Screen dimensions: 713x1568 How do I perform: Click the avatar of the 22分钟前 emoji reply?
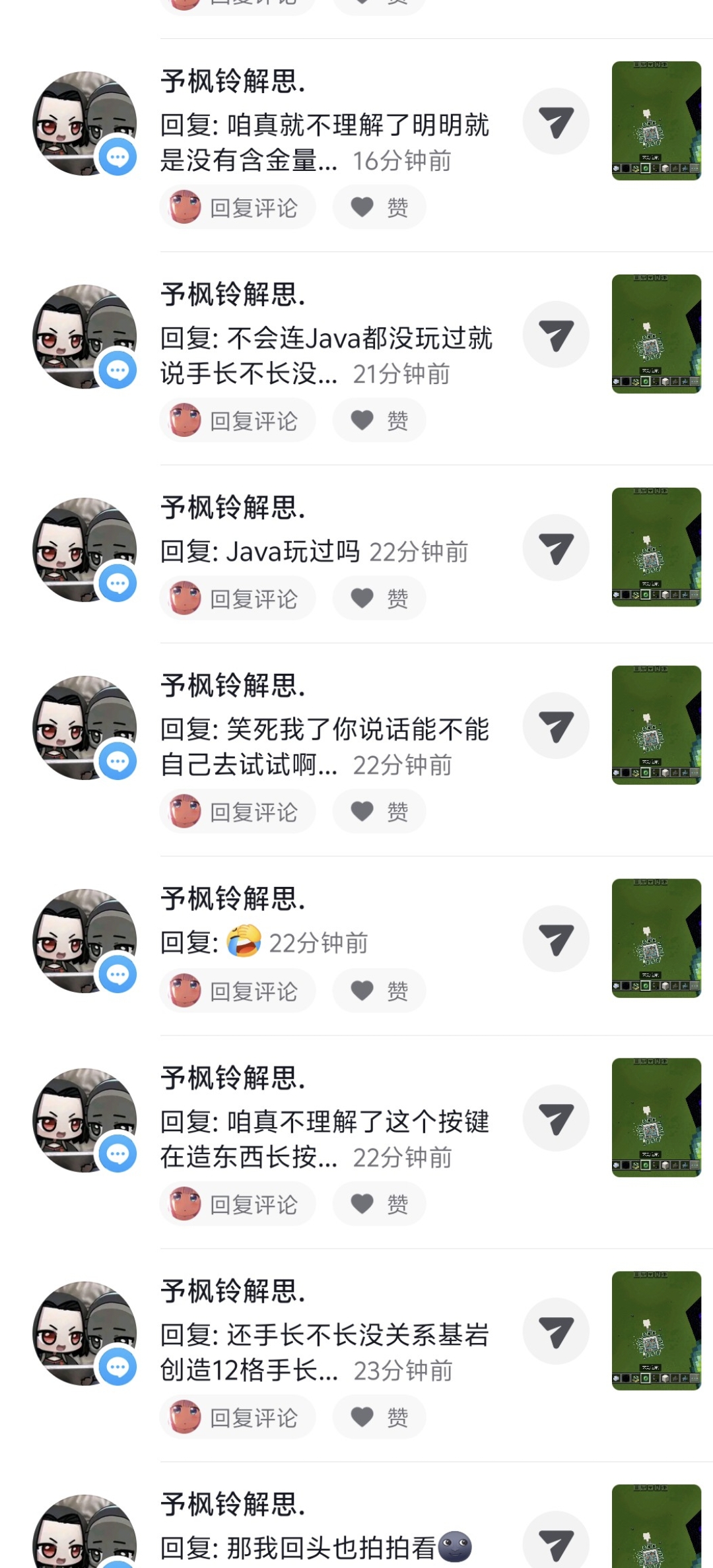84,942
